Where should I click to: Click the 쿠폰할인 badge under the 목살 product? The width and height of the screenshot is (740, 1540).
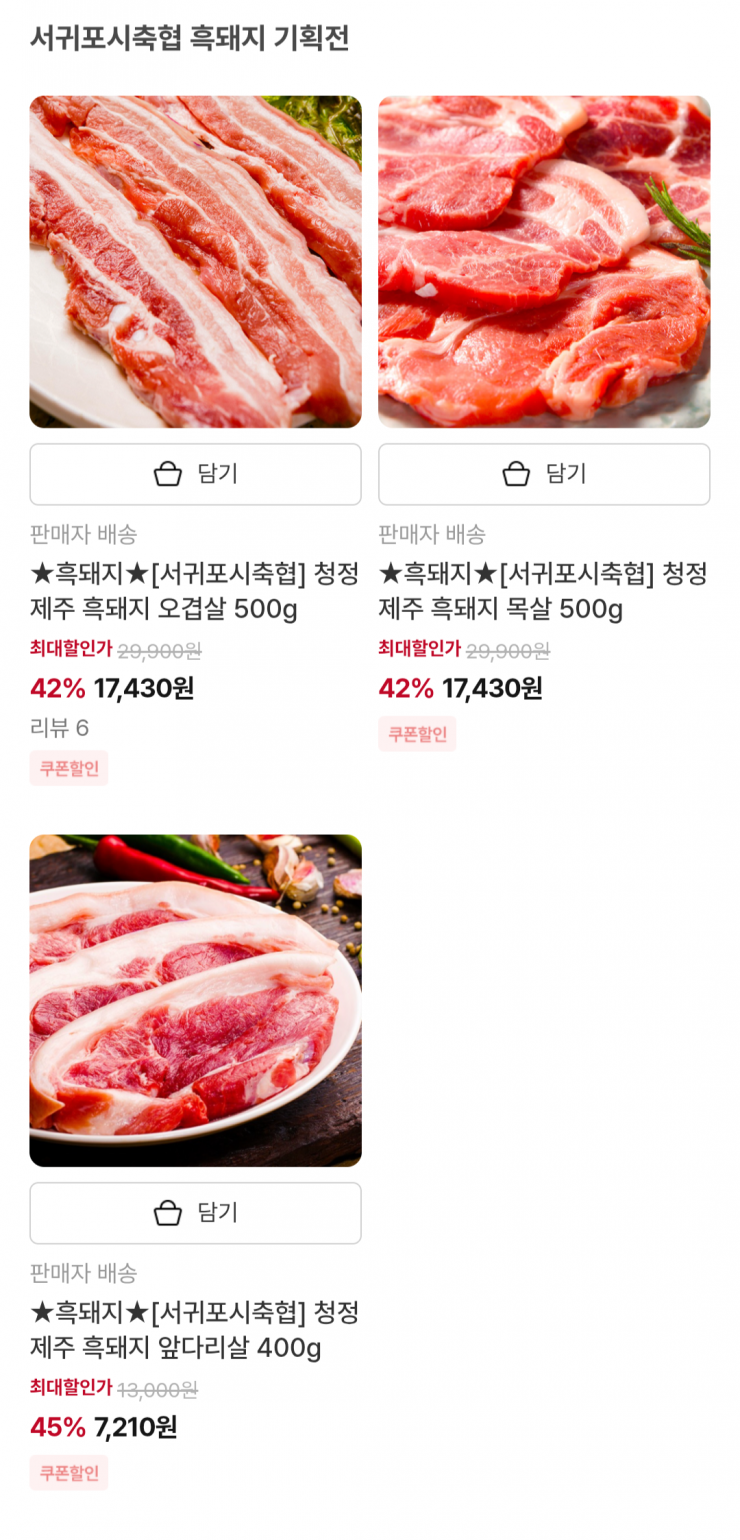417,734
